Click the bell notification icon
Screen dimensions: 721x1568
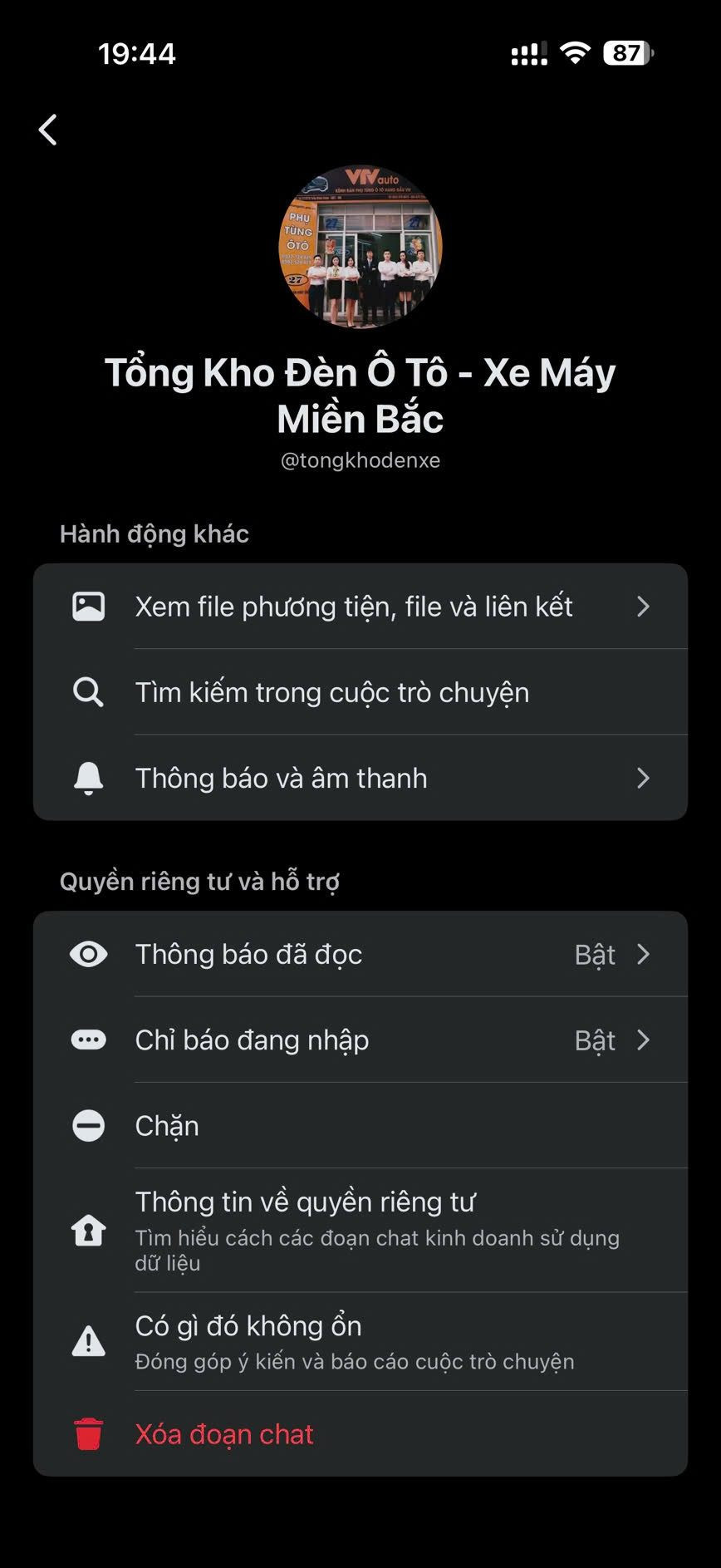(x=89, y=778)
